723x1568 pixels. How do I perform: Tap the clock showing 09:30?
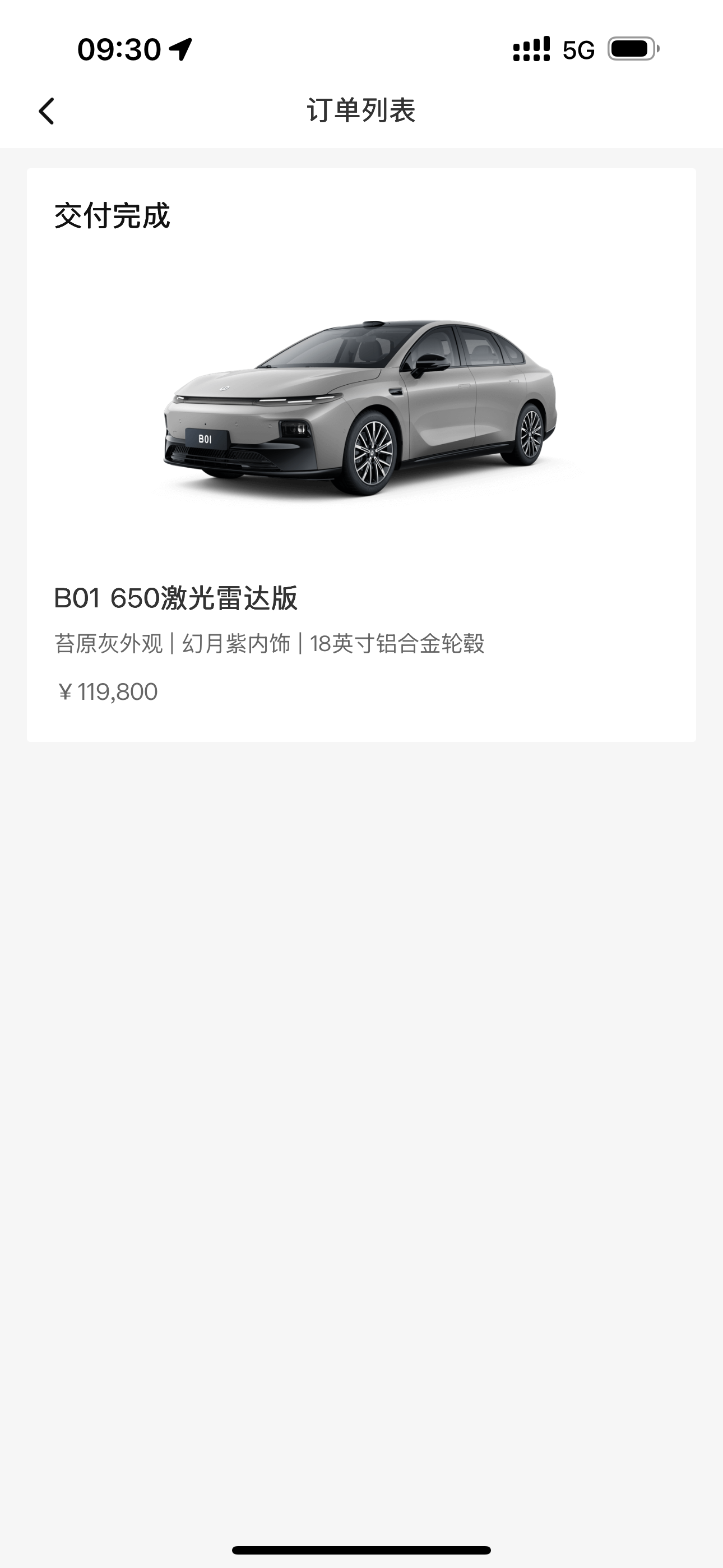tap(120, 50)
